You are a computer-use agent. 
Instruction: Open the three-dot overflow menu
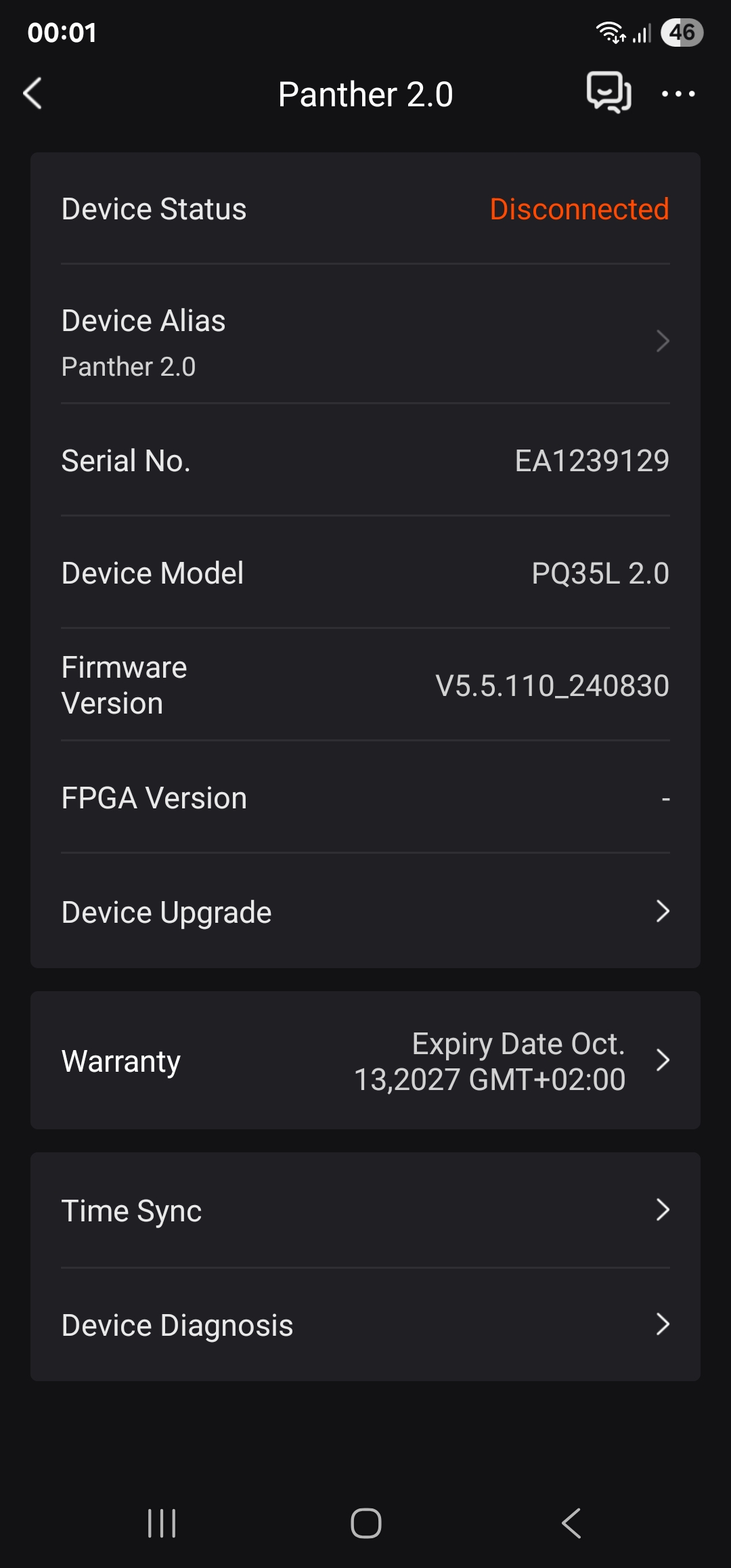pos(678,93)
